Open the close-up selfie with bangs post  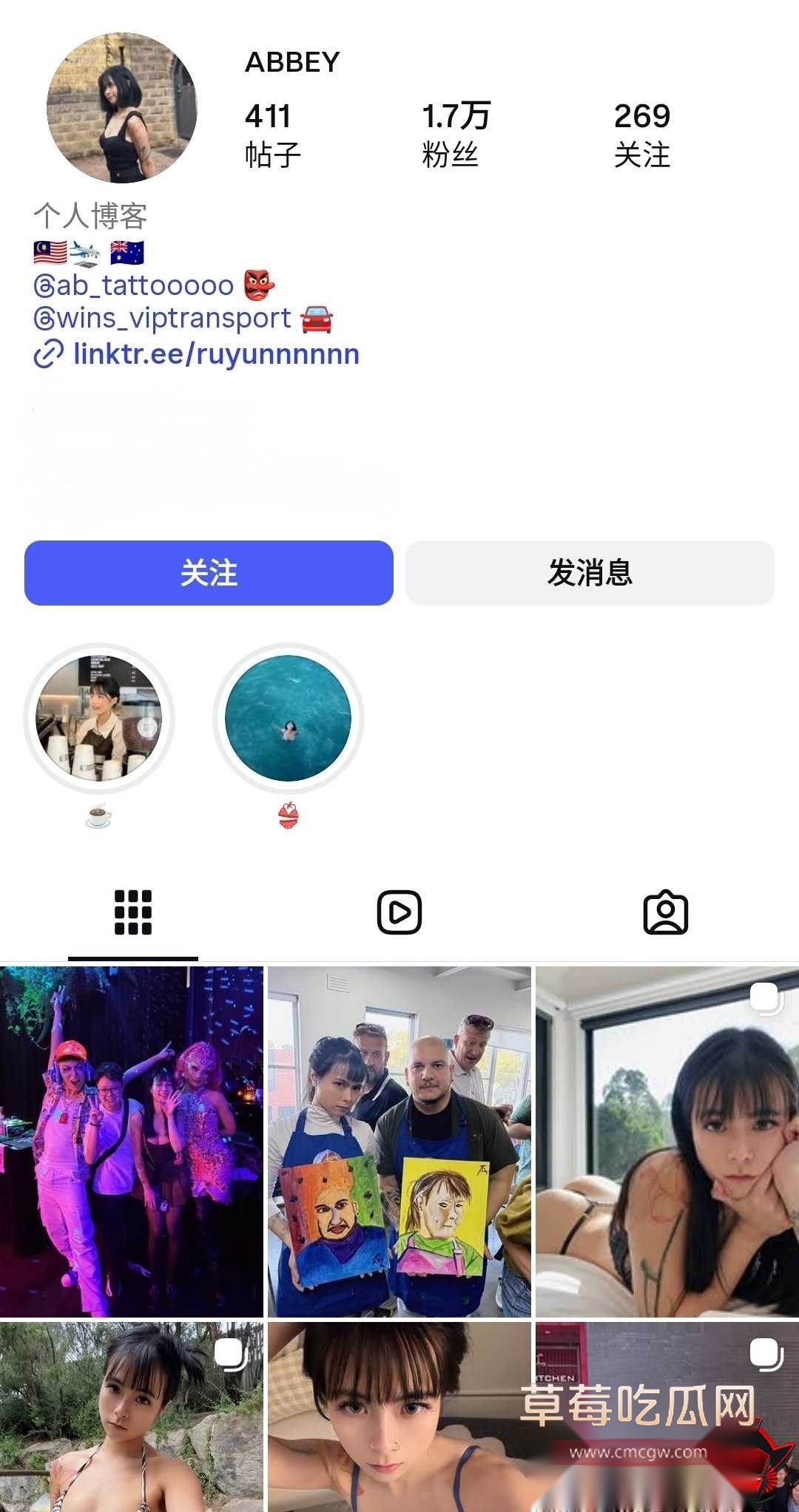pyautogui.click(x=399, y=1417)
